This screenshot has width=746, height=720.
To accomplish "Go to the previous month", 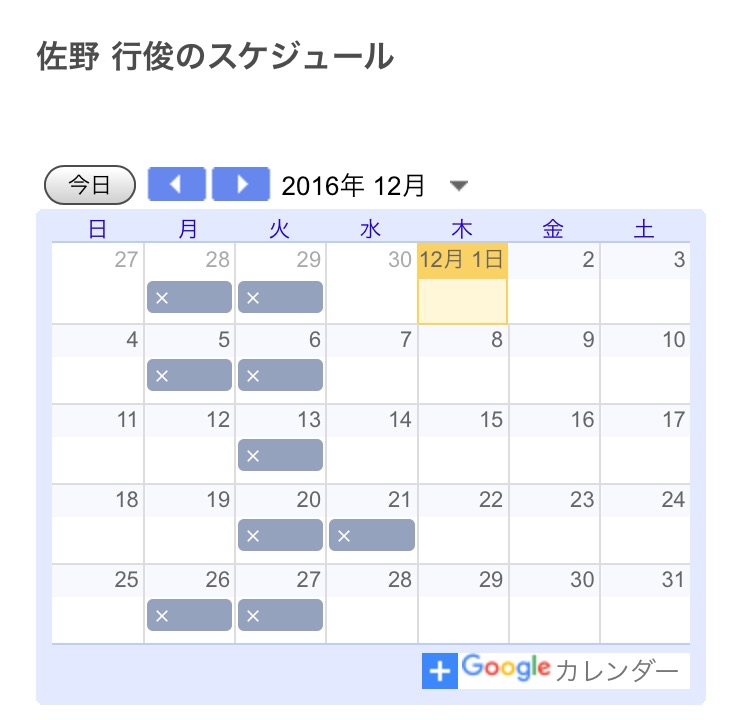I will pyautogui.click(x=177, y=184).
